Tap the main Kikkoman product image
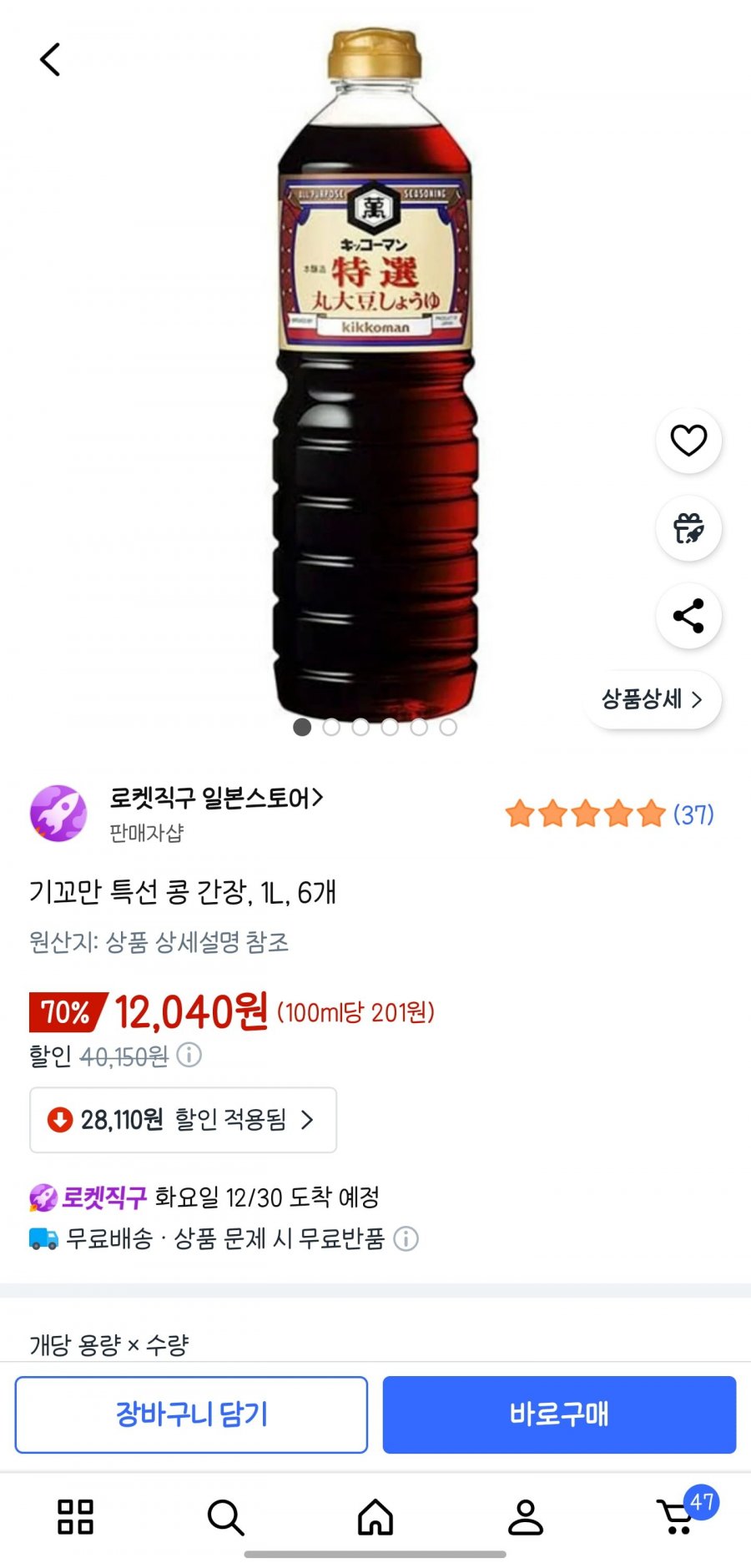 pyautogui.click(x=375, y=376)
